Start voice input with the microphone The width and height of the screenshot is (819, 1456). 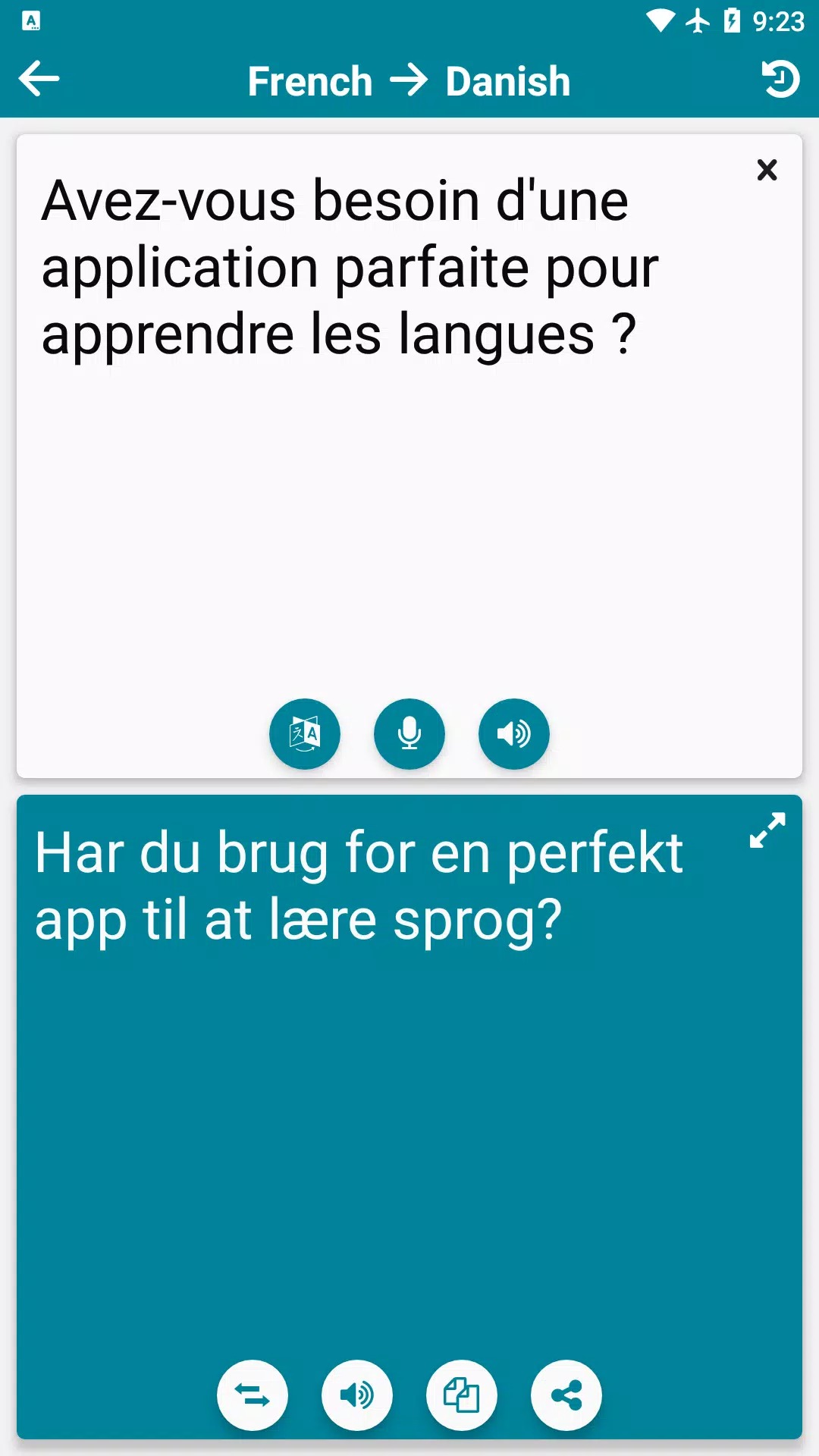(x=409, y=733)
